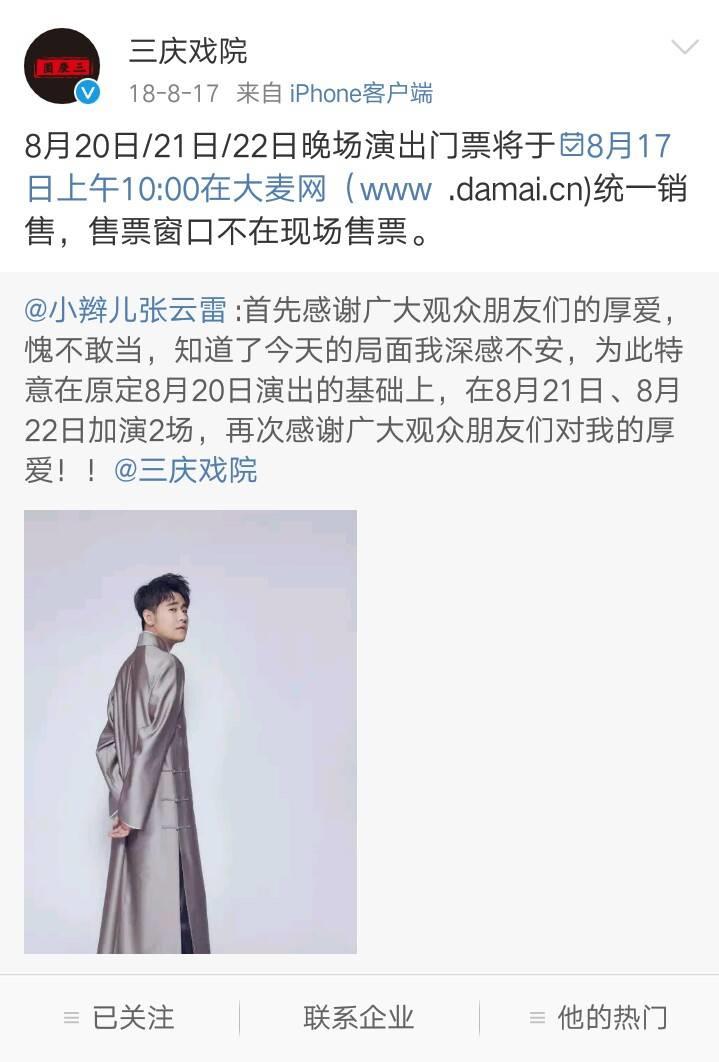
Task: Open @小辫儿张云雷 mention in the repost
Action: pos(126,311)
